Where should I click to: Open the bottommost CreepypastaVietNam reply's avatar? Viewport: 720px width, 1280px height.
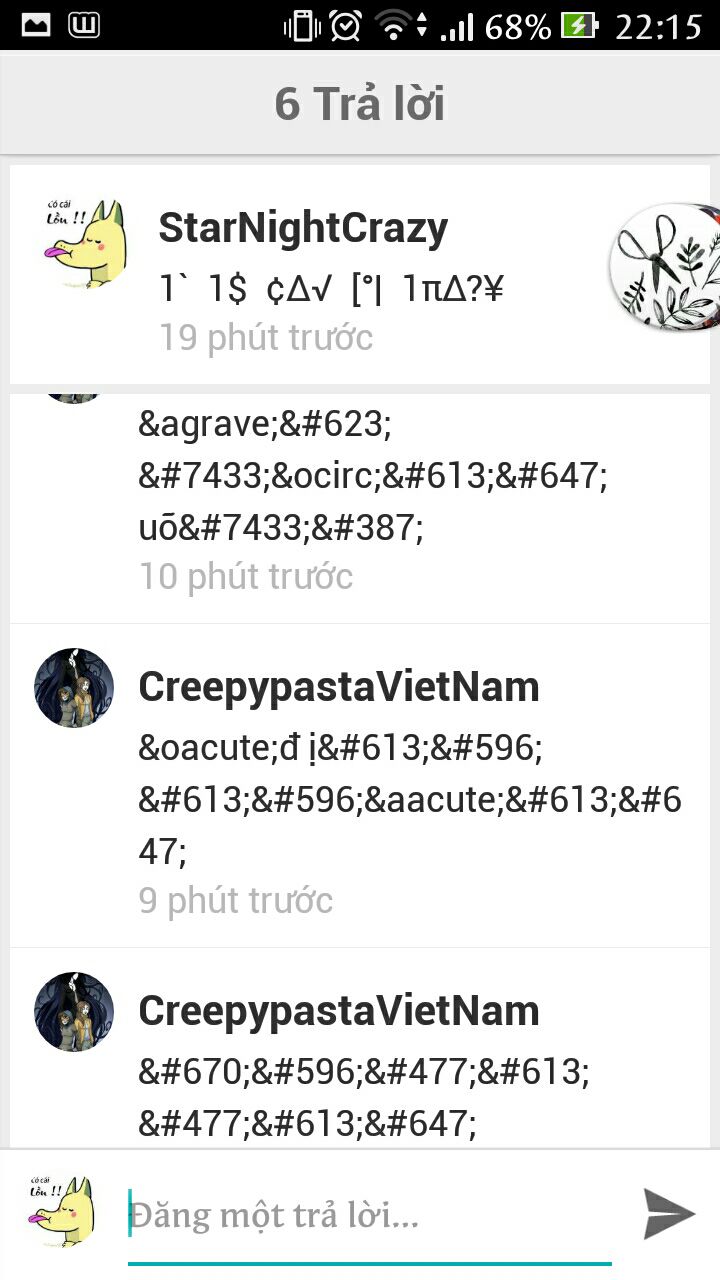click(74, 1011)
